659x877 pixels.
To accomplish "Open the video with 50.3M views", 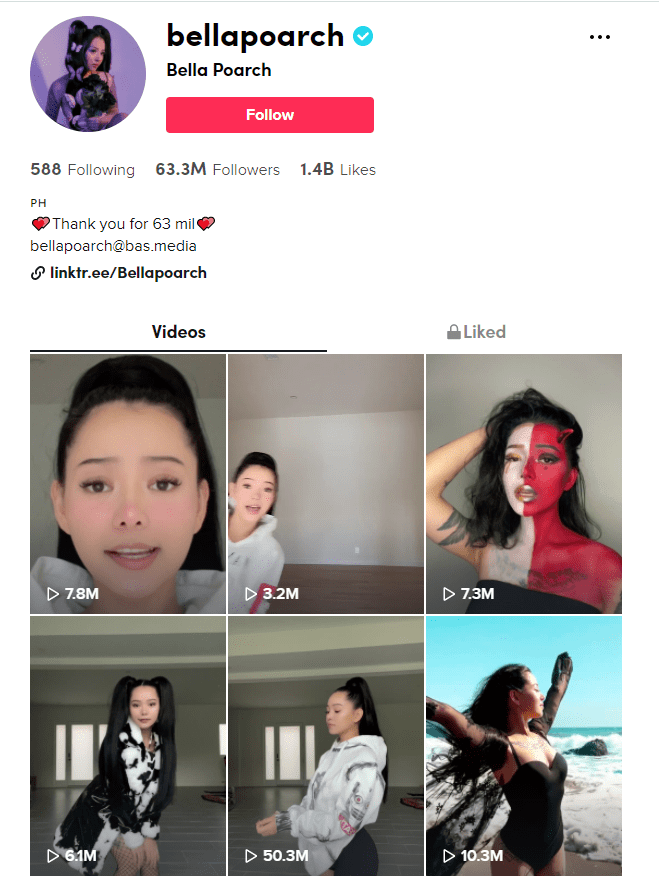I will [x=326, y=745].
